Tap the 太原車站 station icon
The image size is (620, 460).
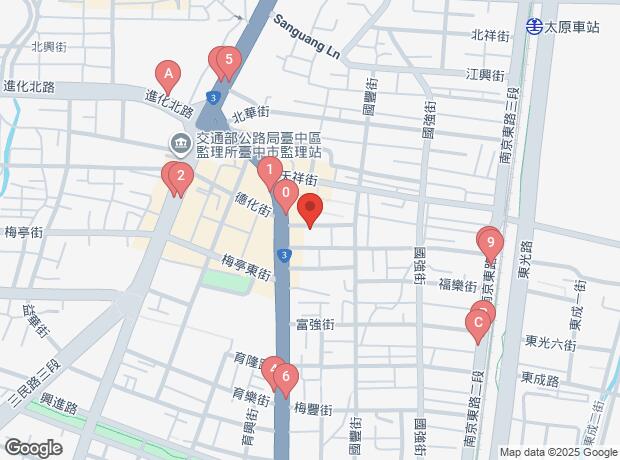[x=534, y=27]
